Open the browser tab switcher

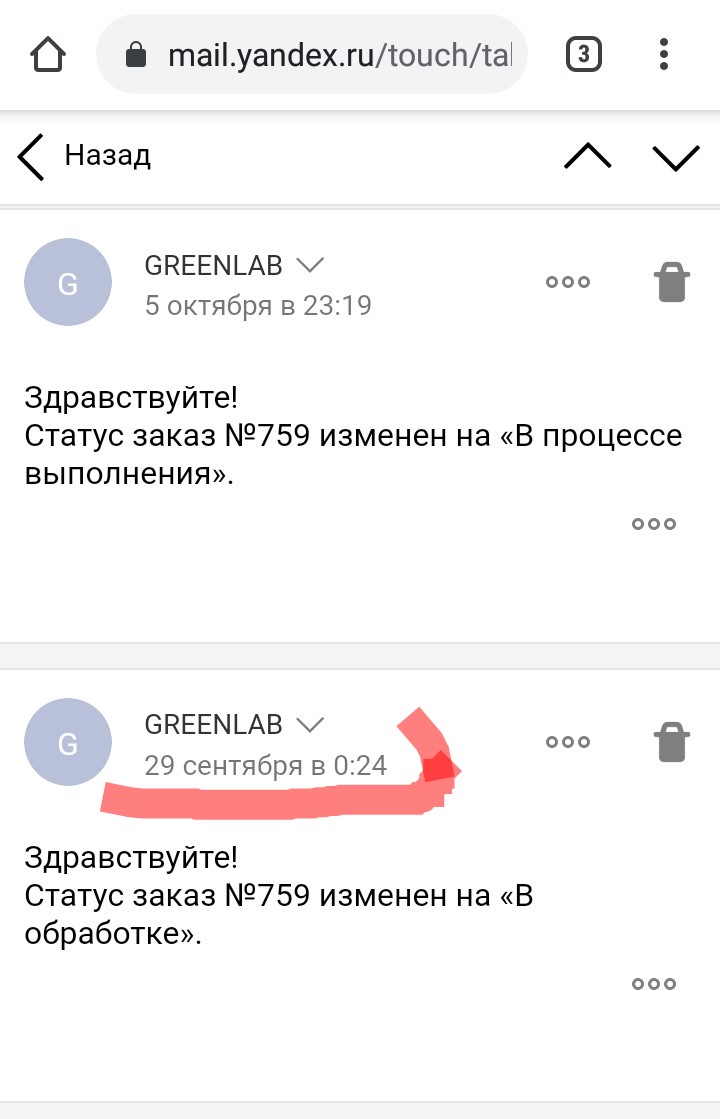tap(584, 54)
